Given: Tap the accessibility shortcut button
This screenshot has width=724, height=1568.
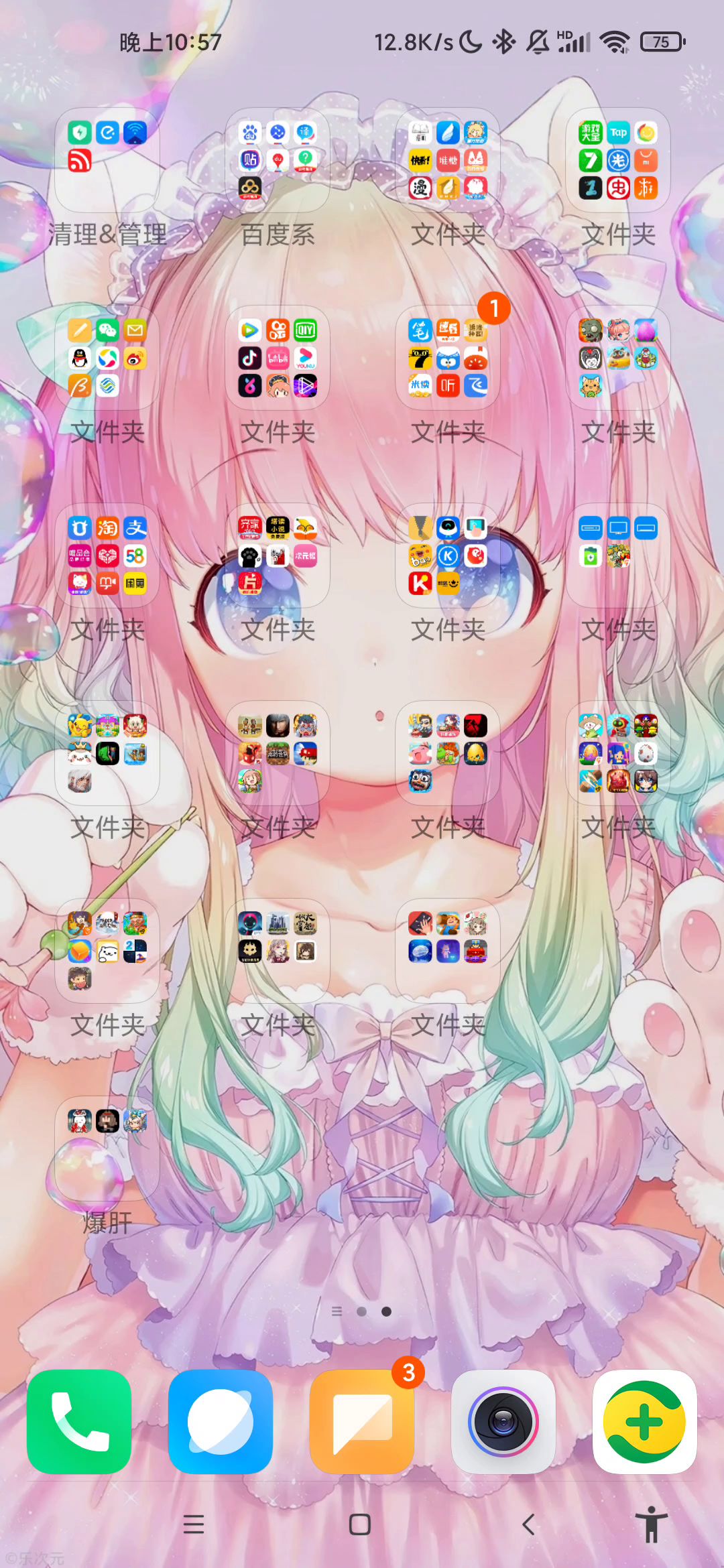Looking at the screenshot, I should 651,1524.
